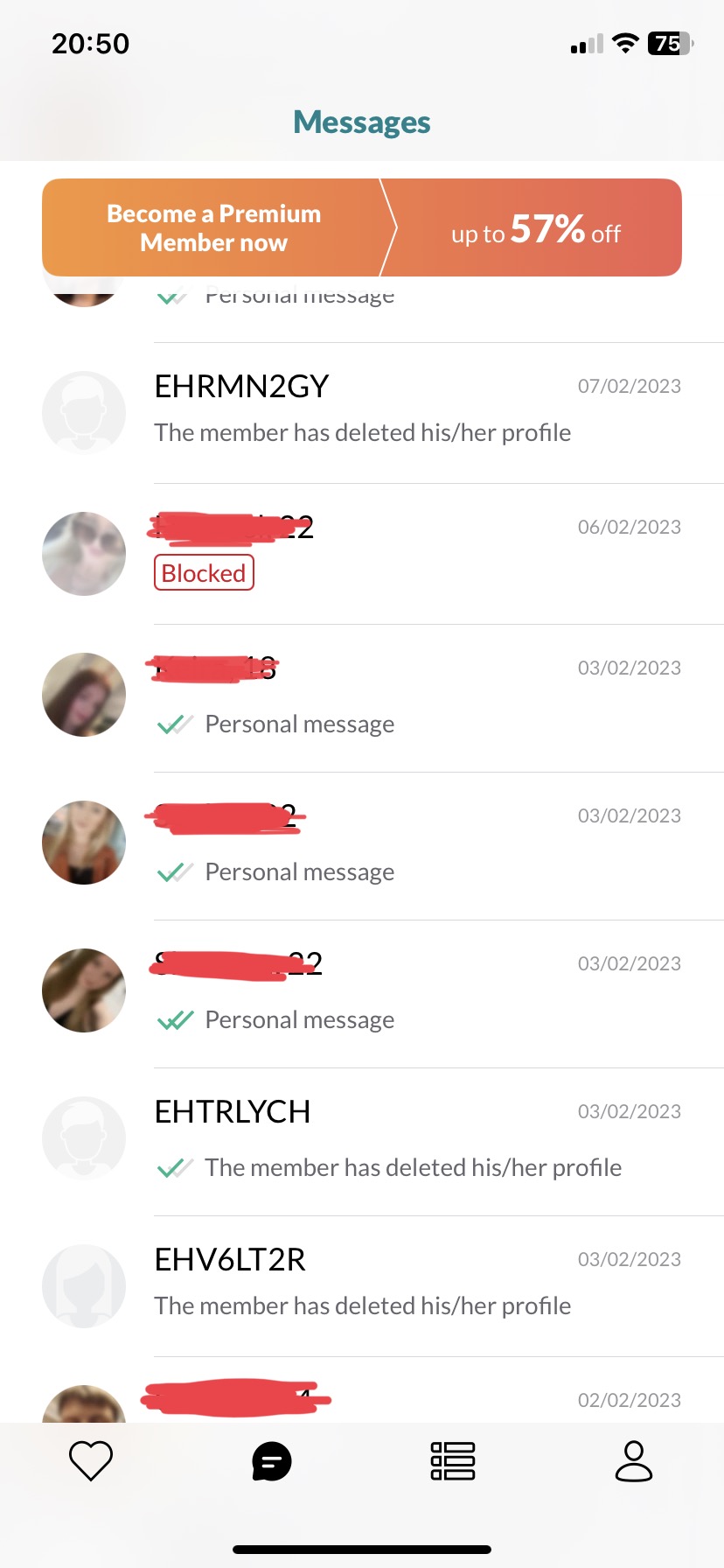This screenshot has width=724, height=1568.
Task: Open the EHTRLYCH conversation row
Action: click(350, 1137)
